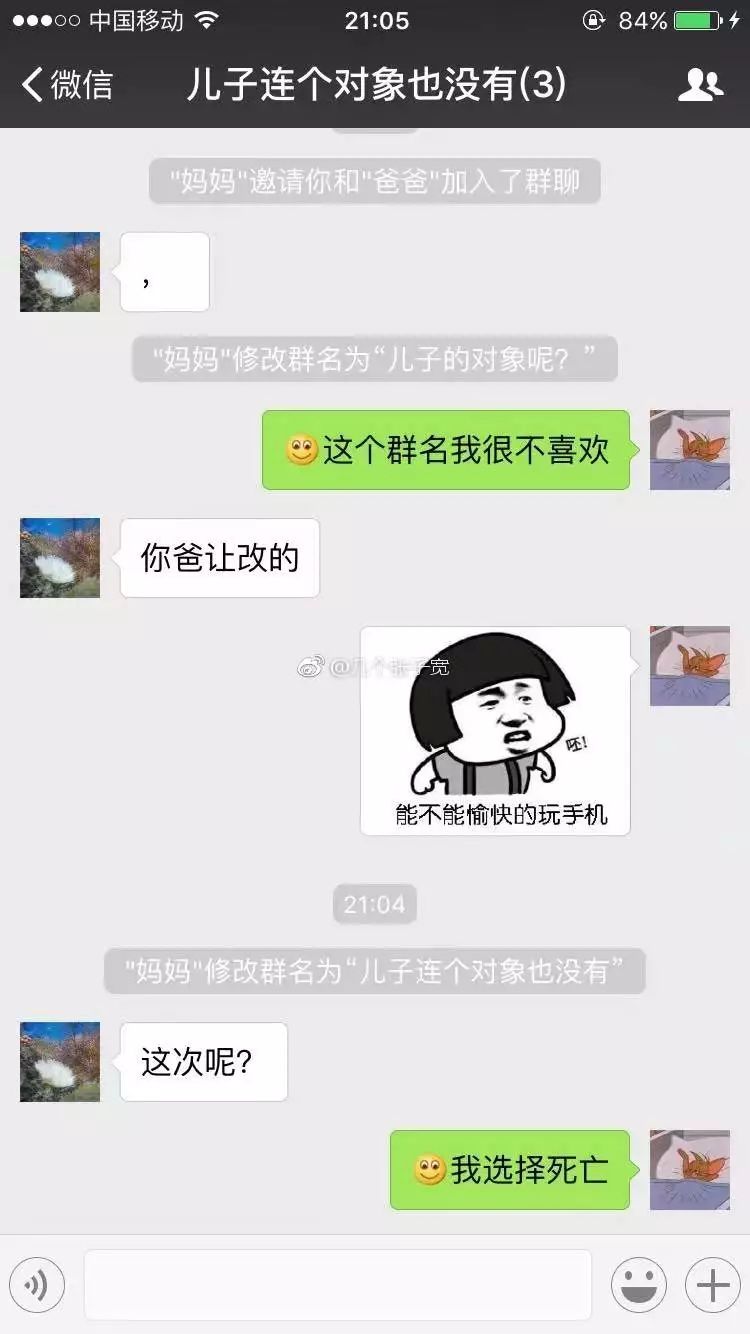
Task: Tap the message text field
Action: [x=338, y=1285]
